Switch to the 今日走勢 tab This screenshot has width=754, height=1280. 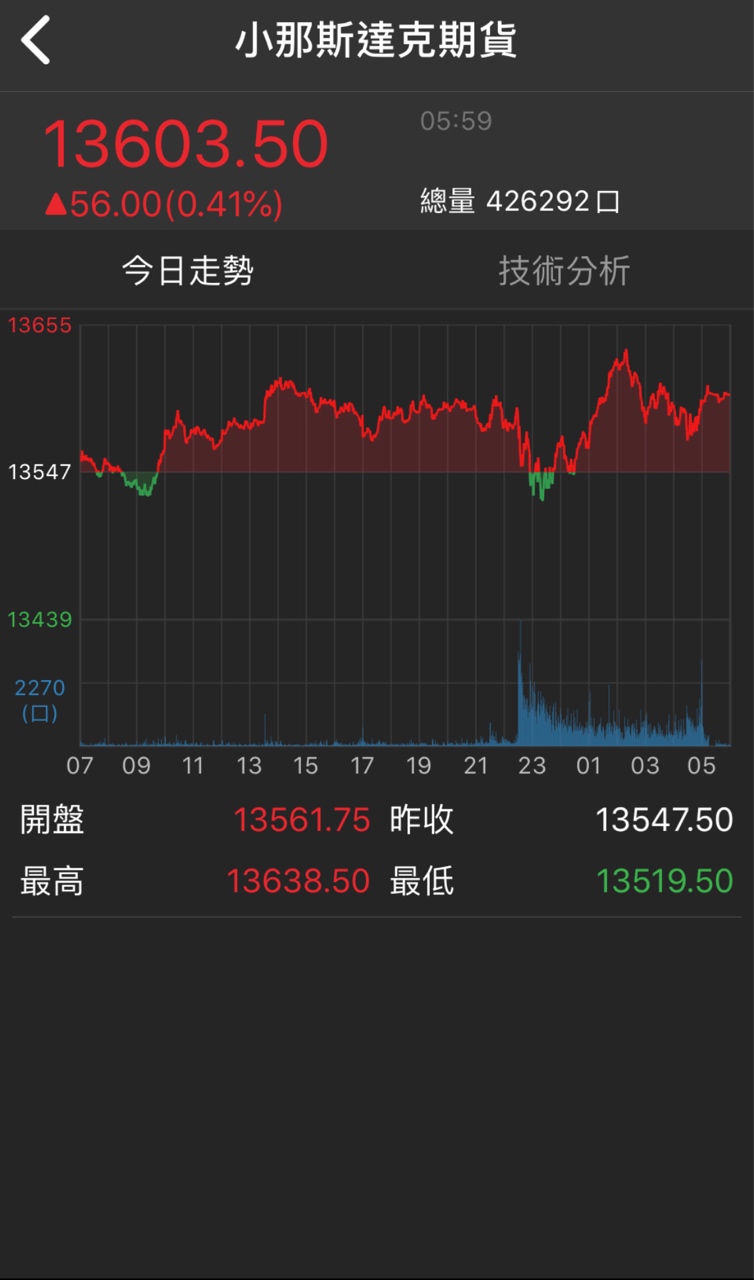click(x=188, y=271)
